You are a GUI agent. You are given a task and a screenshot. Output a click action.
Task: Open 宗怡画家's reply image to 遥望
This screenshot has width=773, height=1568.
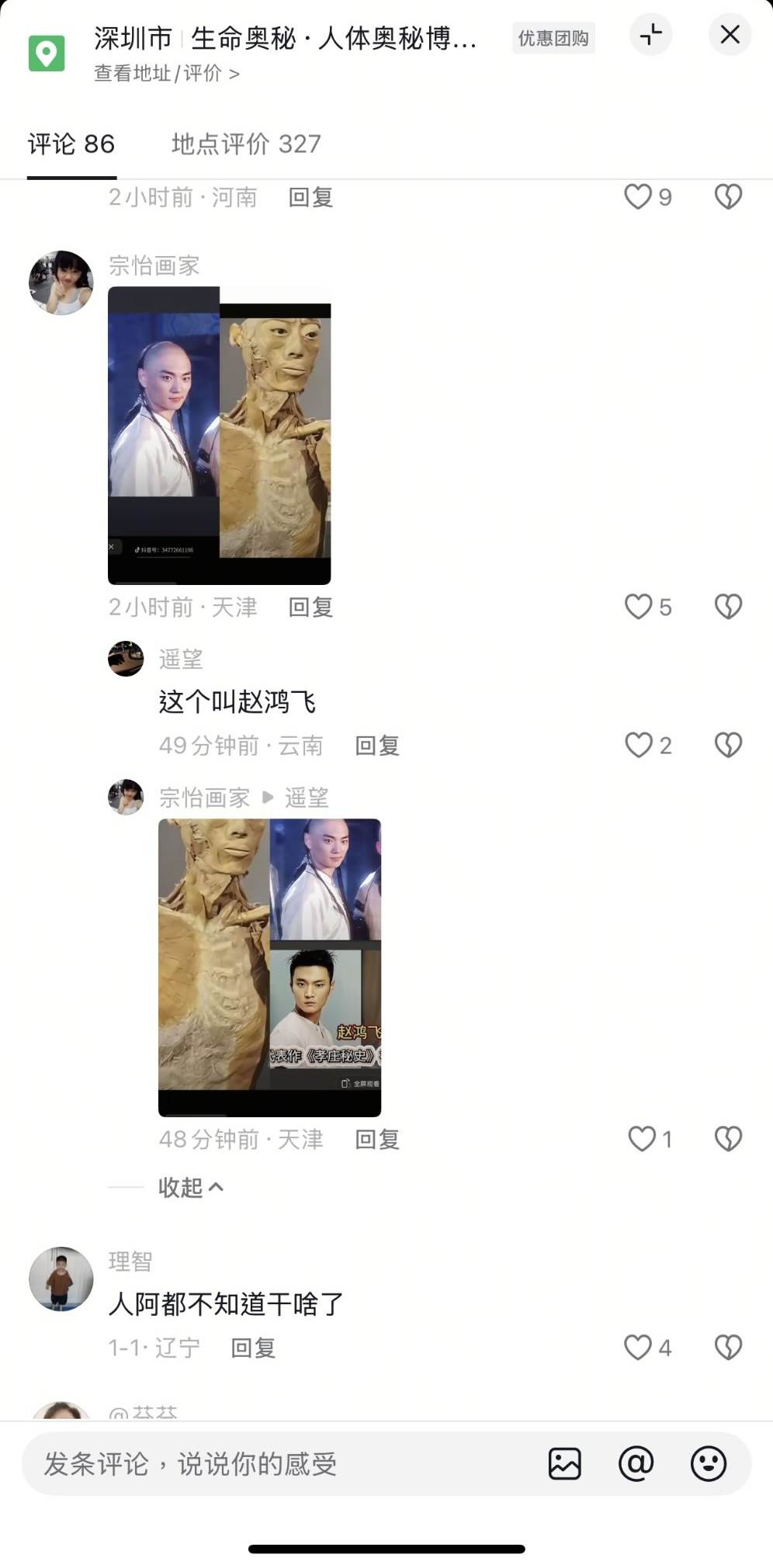tap(269, 967)
